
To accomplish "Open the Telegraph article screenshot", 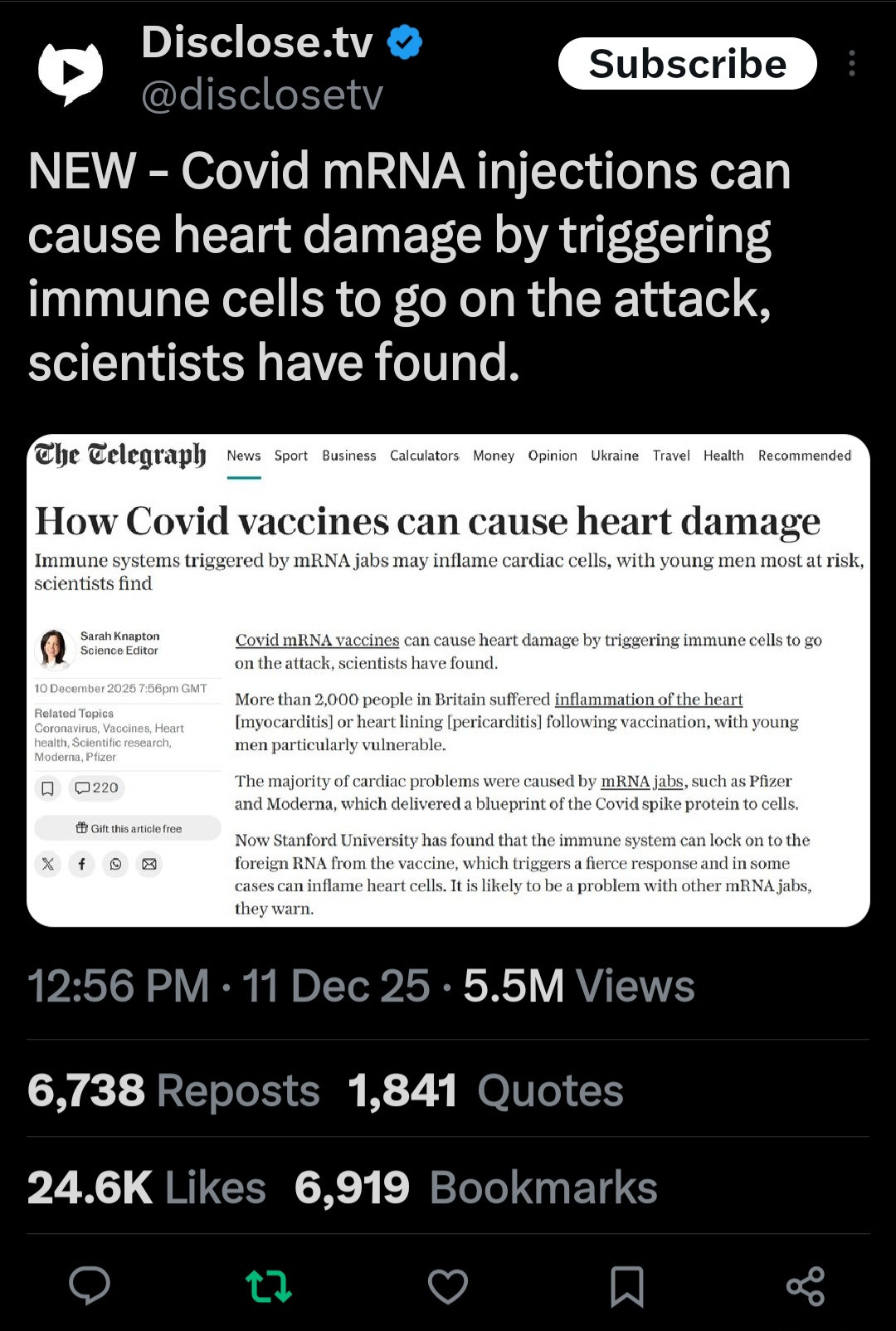I will point(448,680).
